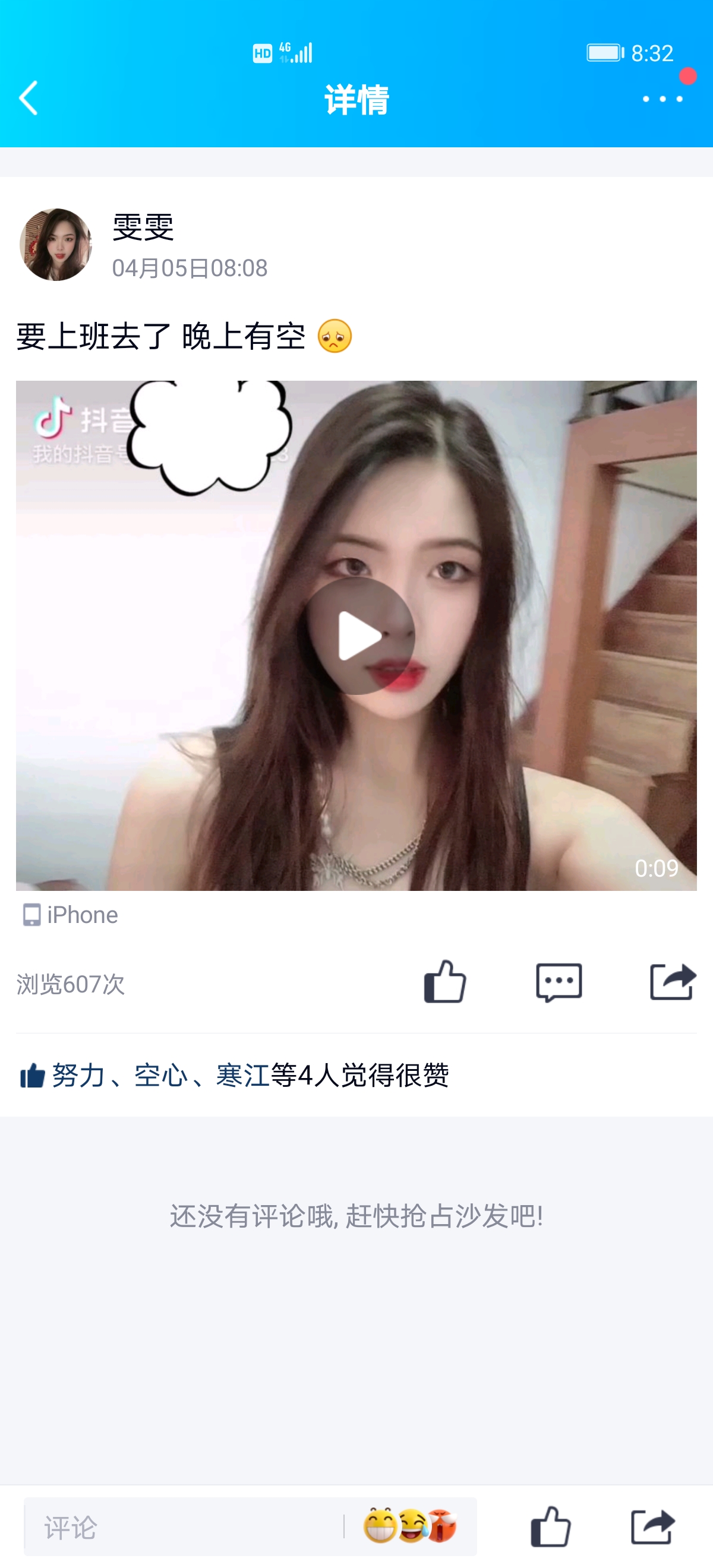713x1568 pixels.
Task: Open 雯雯's profile avatar
Action: coord(55,245)
